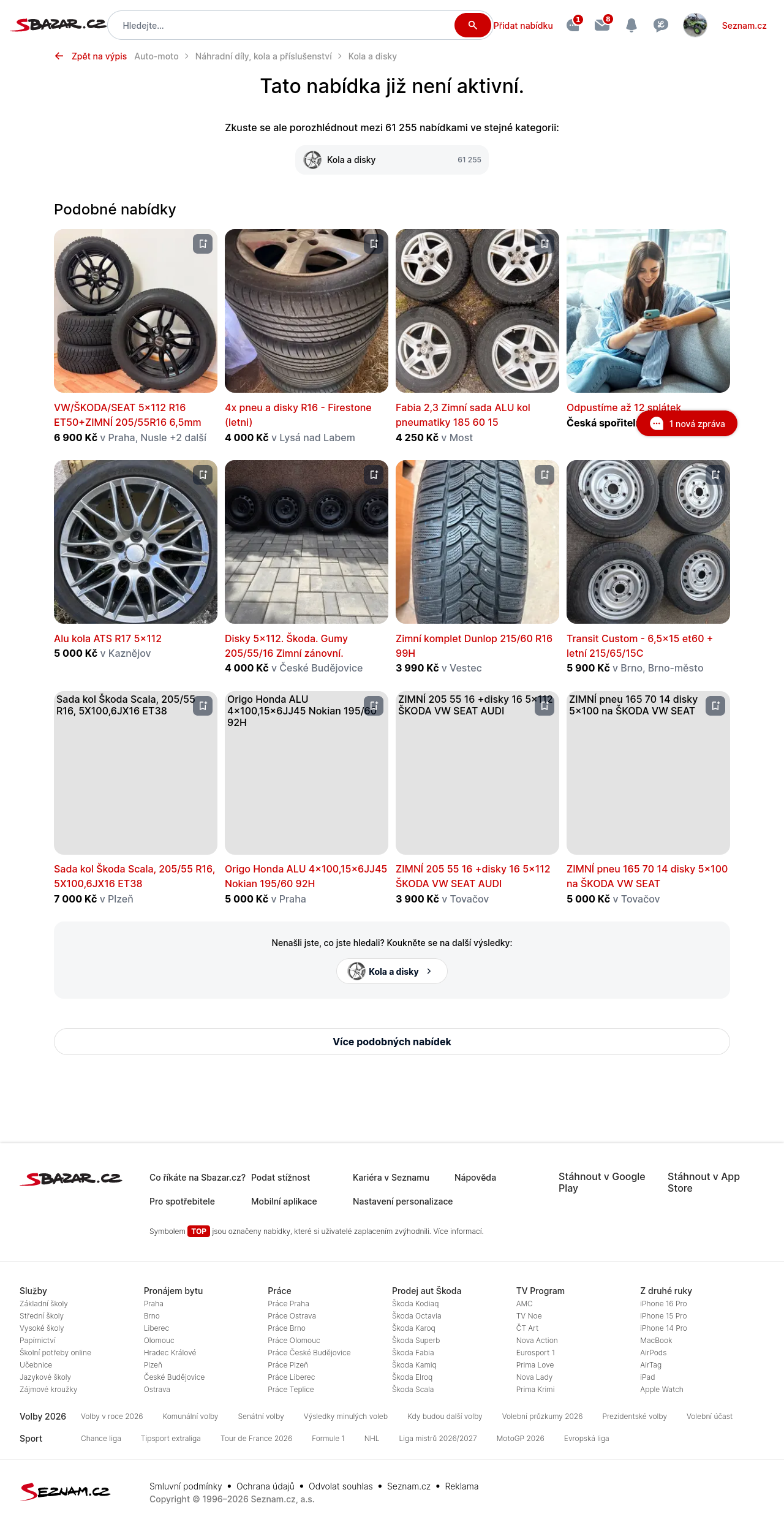Open Přidat nabídku to add an offer
This screenshot has width=784, height=1525.
[x=523, y=26]
